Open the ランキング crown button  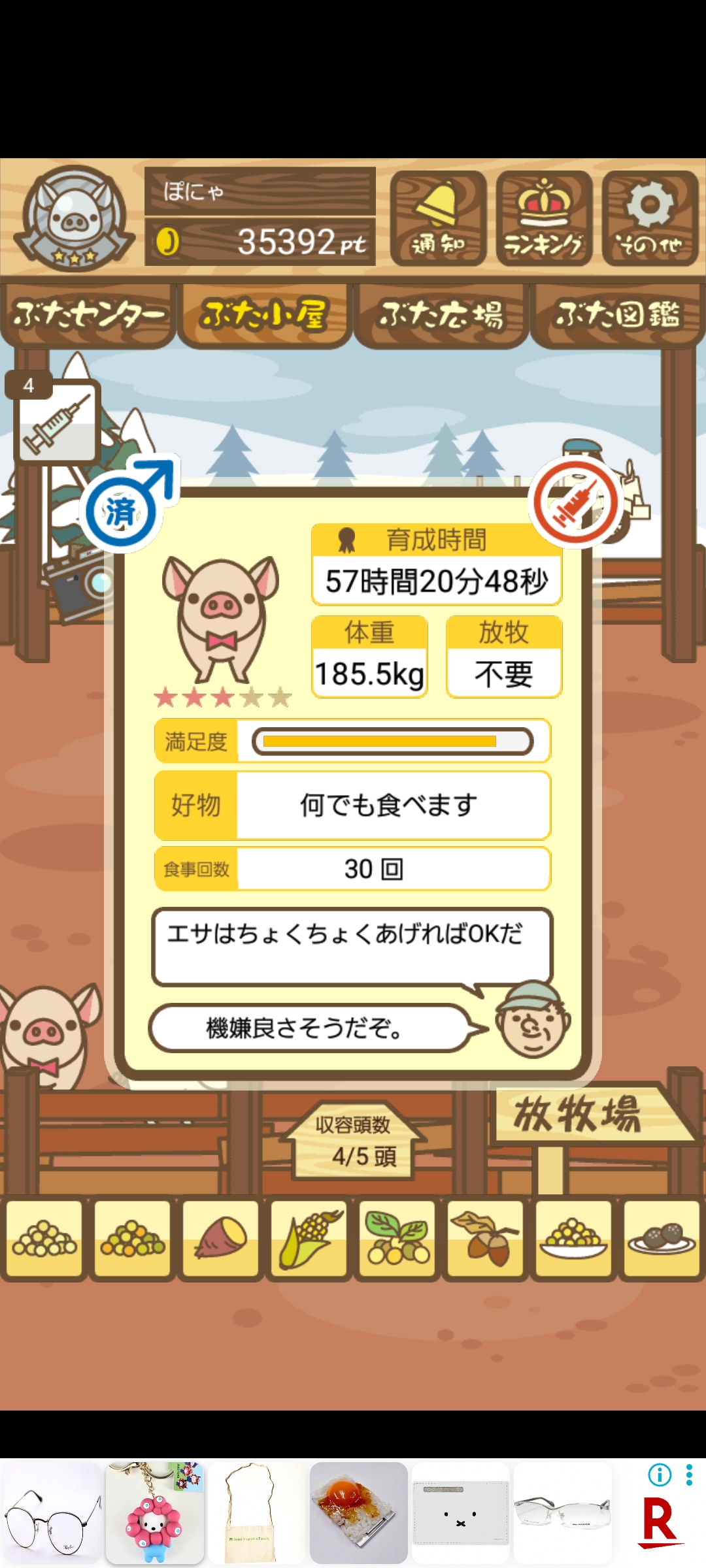(544, 219)
